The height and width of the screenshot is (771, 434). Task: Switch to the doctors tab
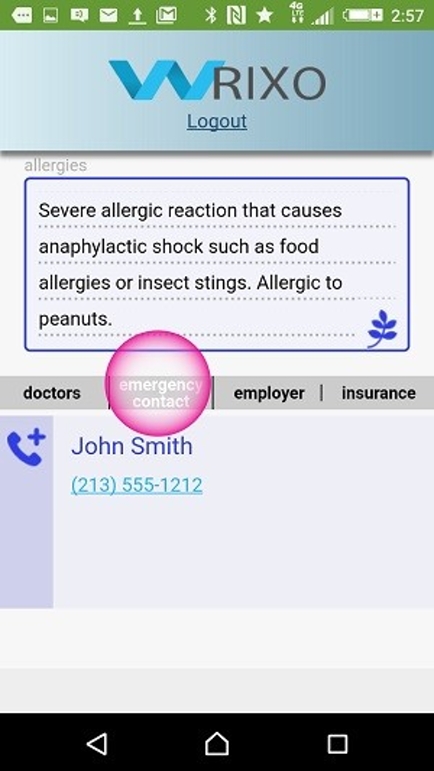[52, 393]
